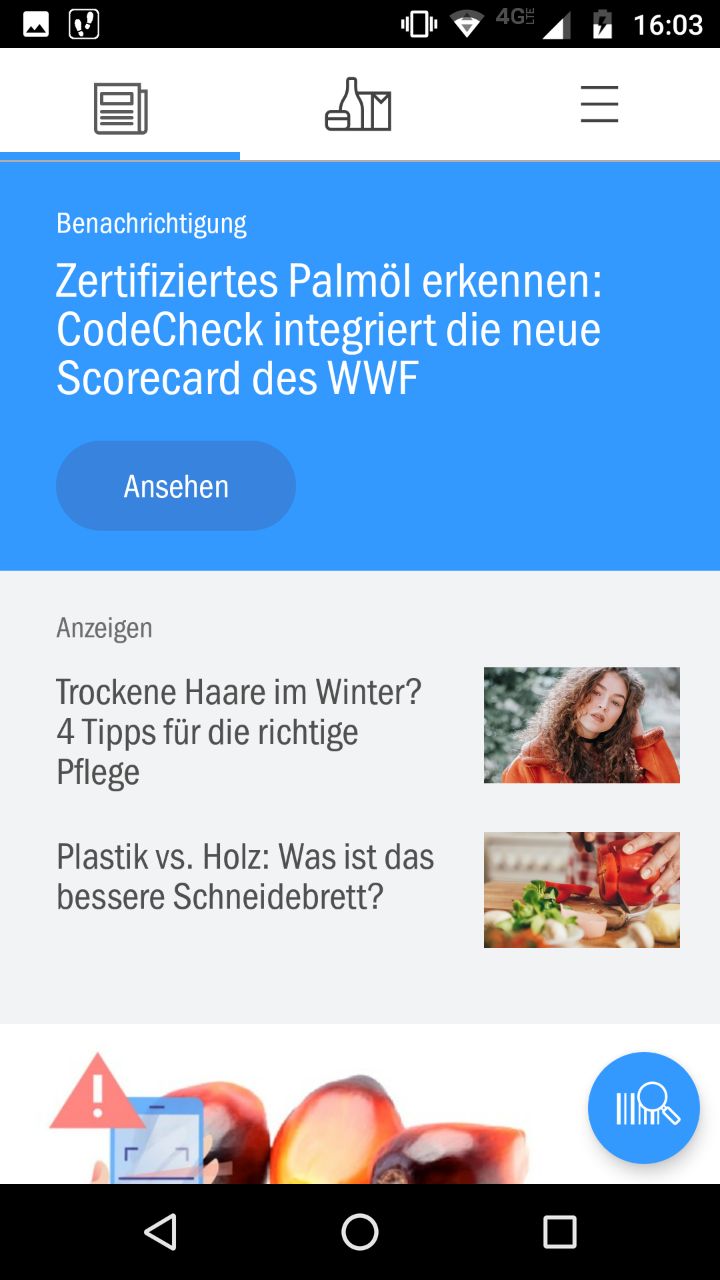This screenshot has width=720, height=1280.
Task: Open recent apps overview
Action: (x=560, y=1232)
